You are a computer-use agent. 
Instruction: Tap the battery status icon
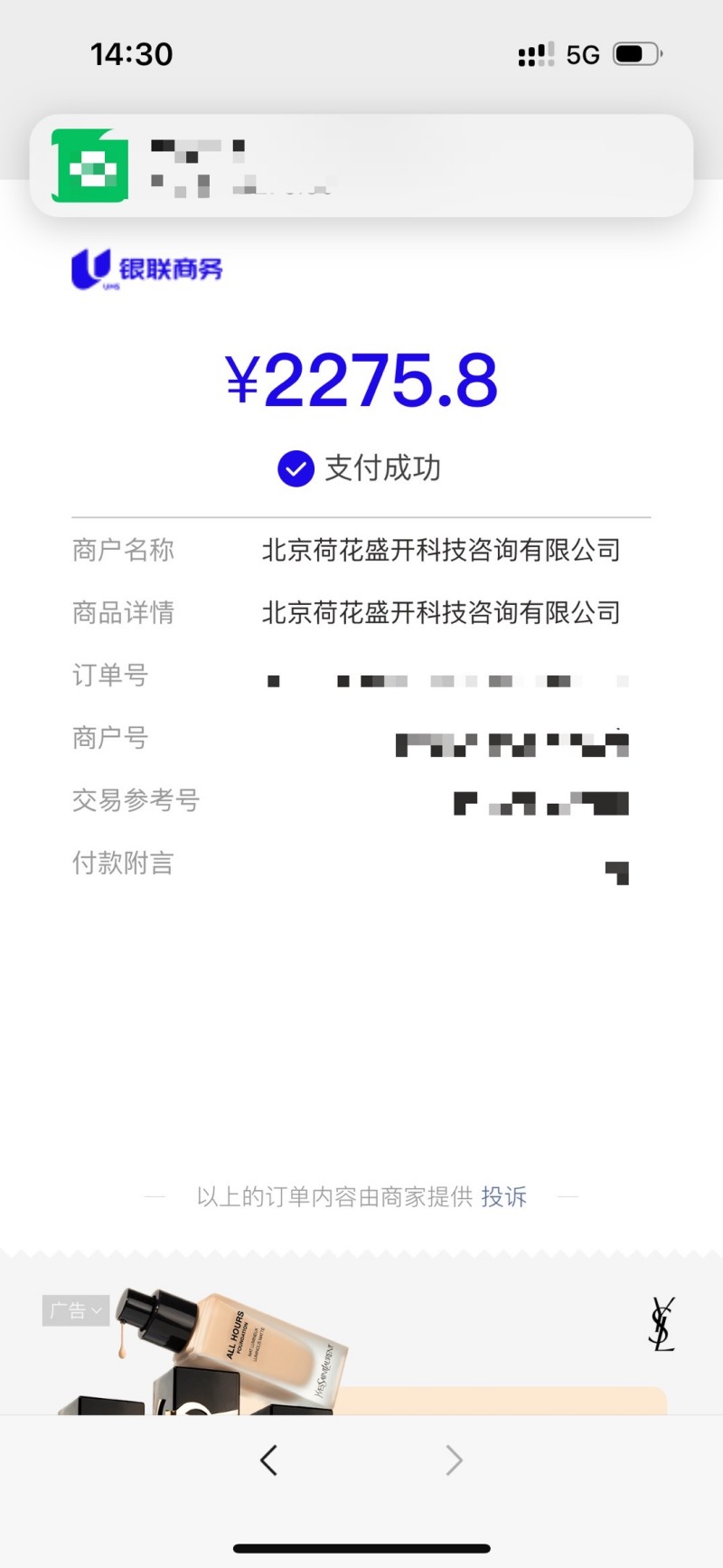(638, 53)
